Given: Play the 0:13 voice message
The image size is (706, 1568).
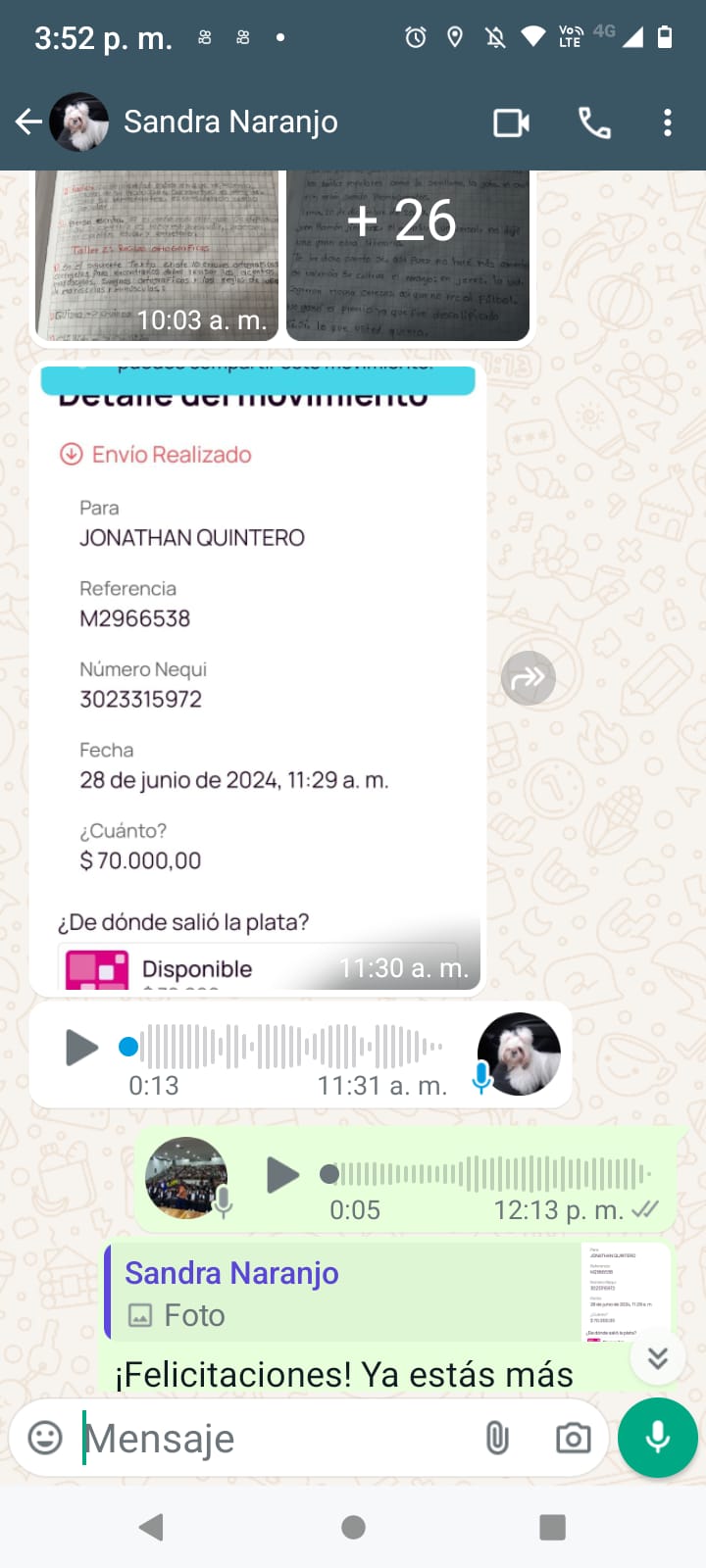Looking at the screenshot, I should tap(81, 1047).
